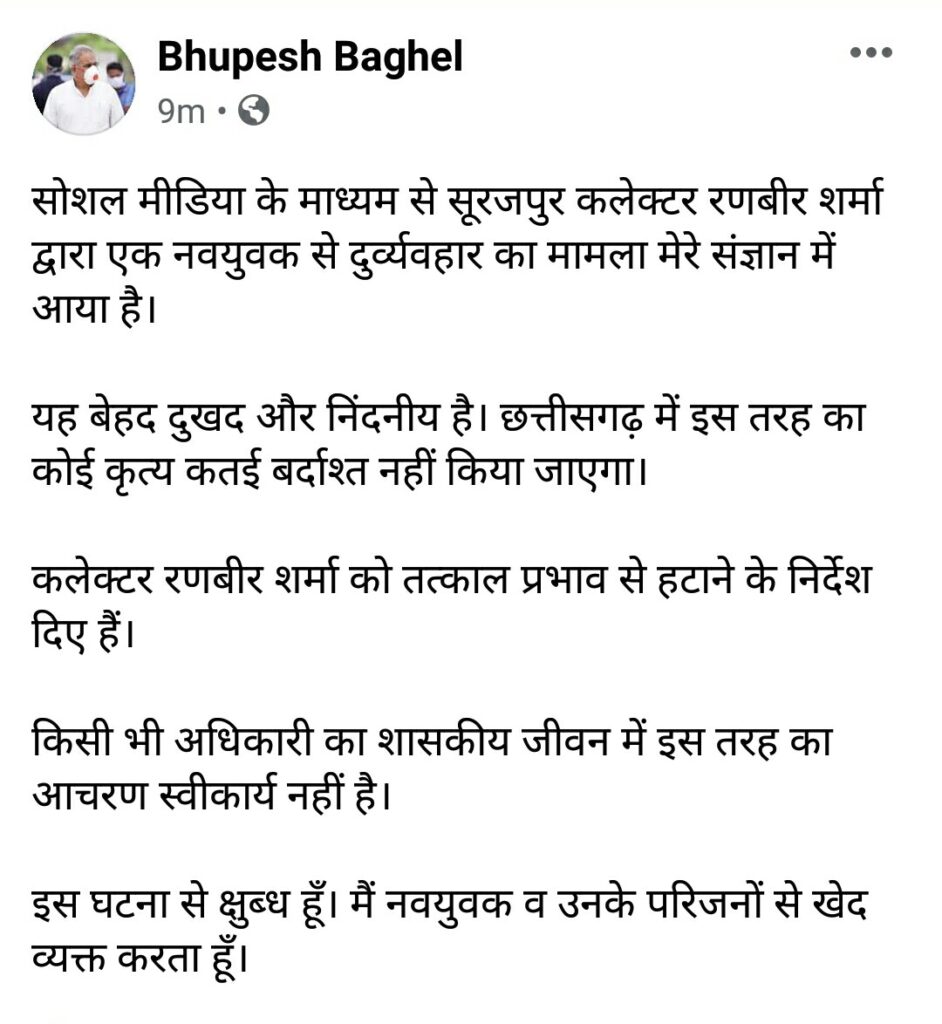Open Bhupesh Baghel's profile picture
The image size is (942, 1024).
click(83, 83)
